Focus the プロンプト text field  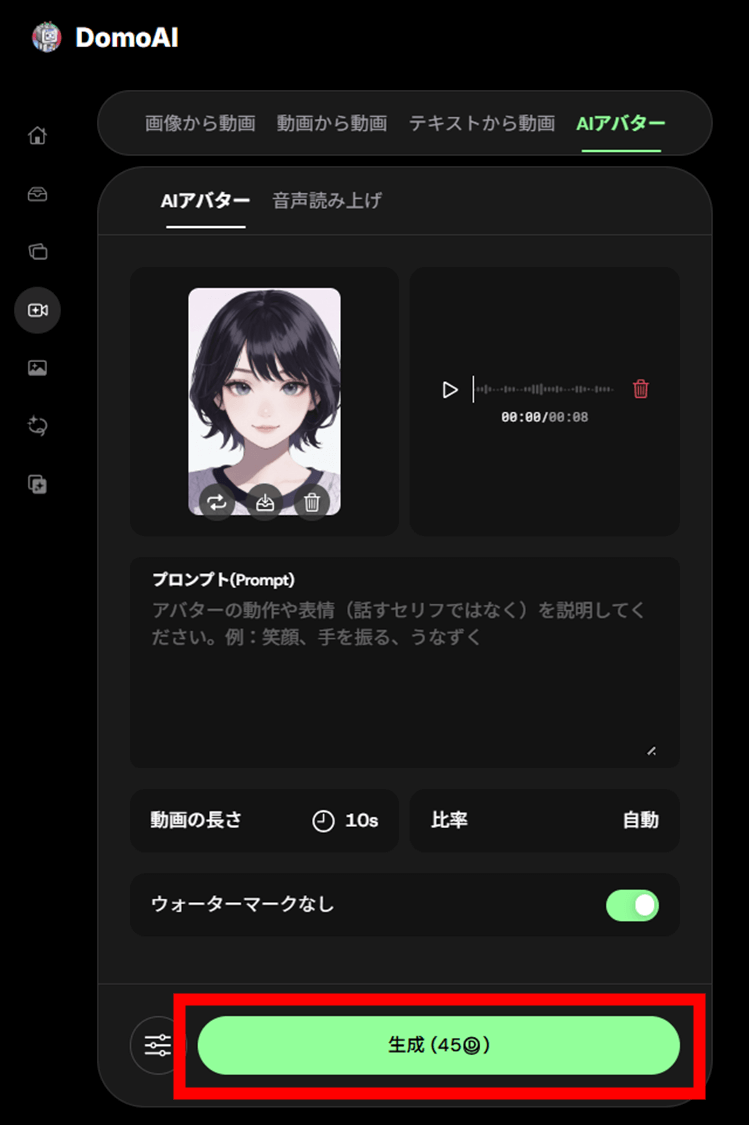tap(404, 680)
